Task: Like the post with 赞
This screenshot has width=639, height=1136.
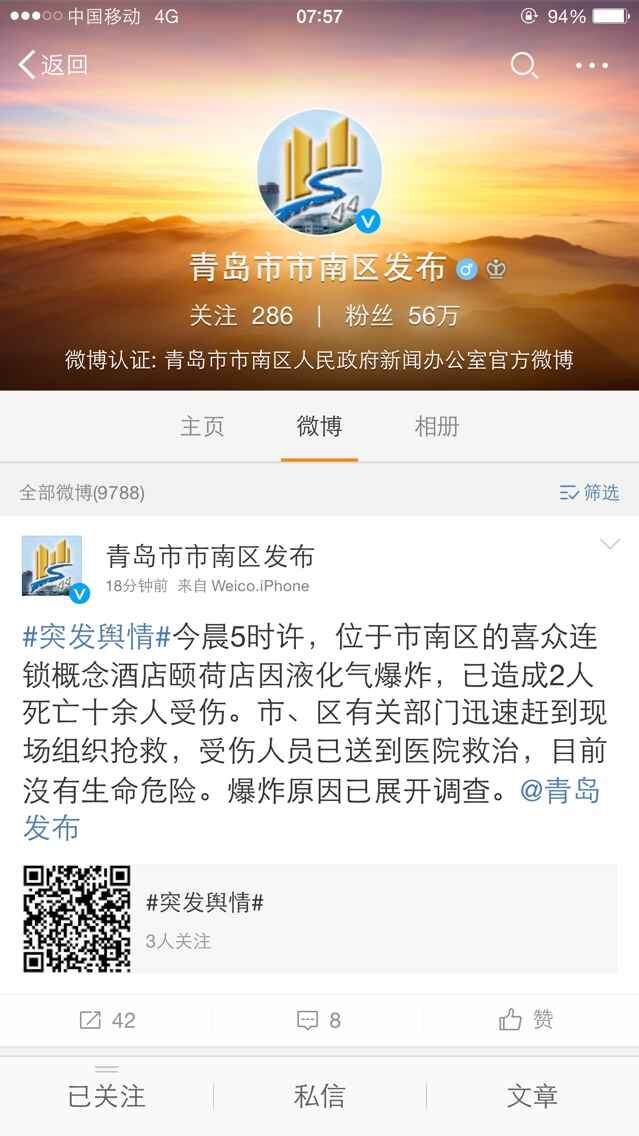Action: point(527,1020)
